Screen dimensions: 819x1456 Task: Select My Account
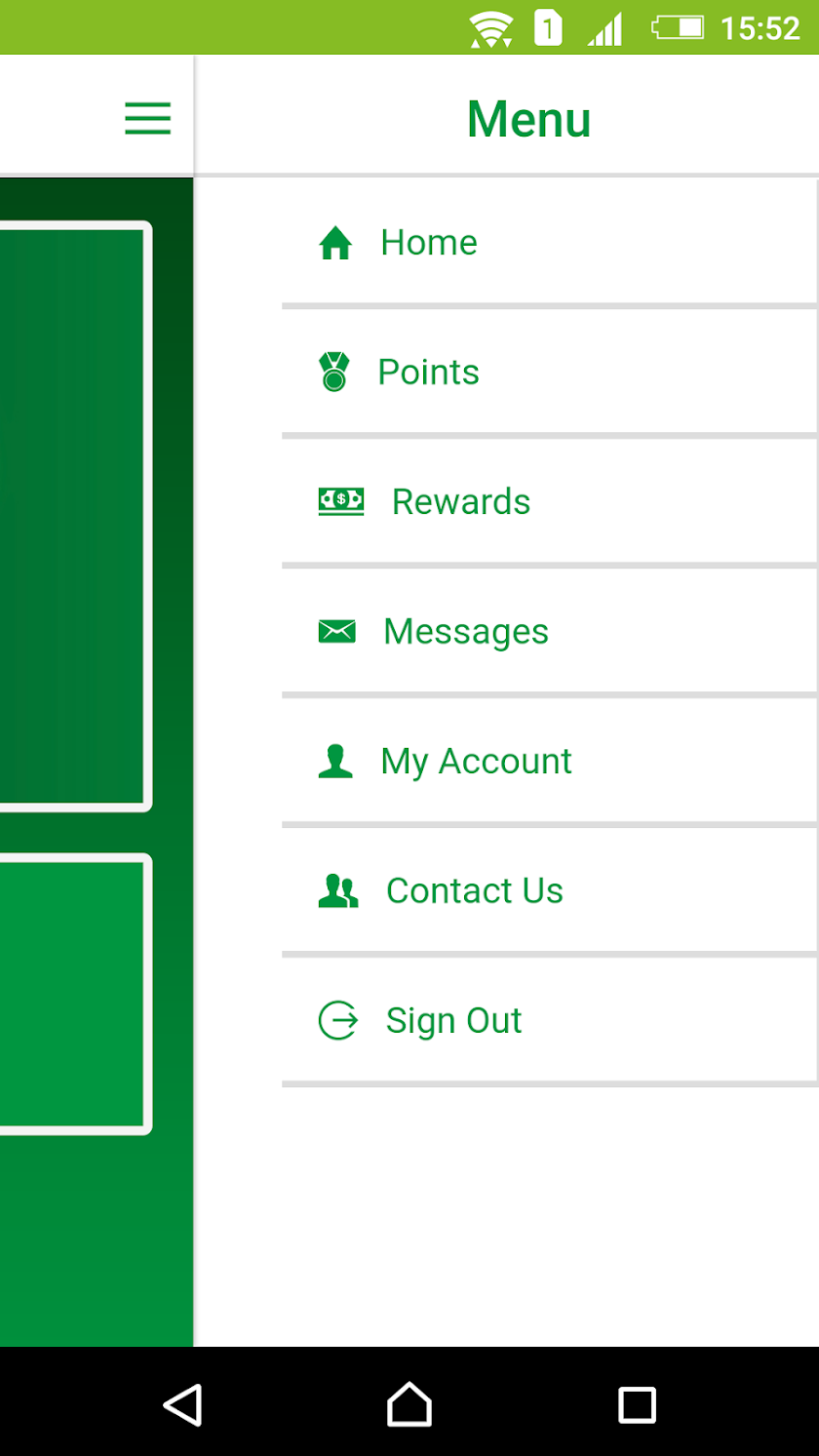pyautogui.click(x=474, y=762)
